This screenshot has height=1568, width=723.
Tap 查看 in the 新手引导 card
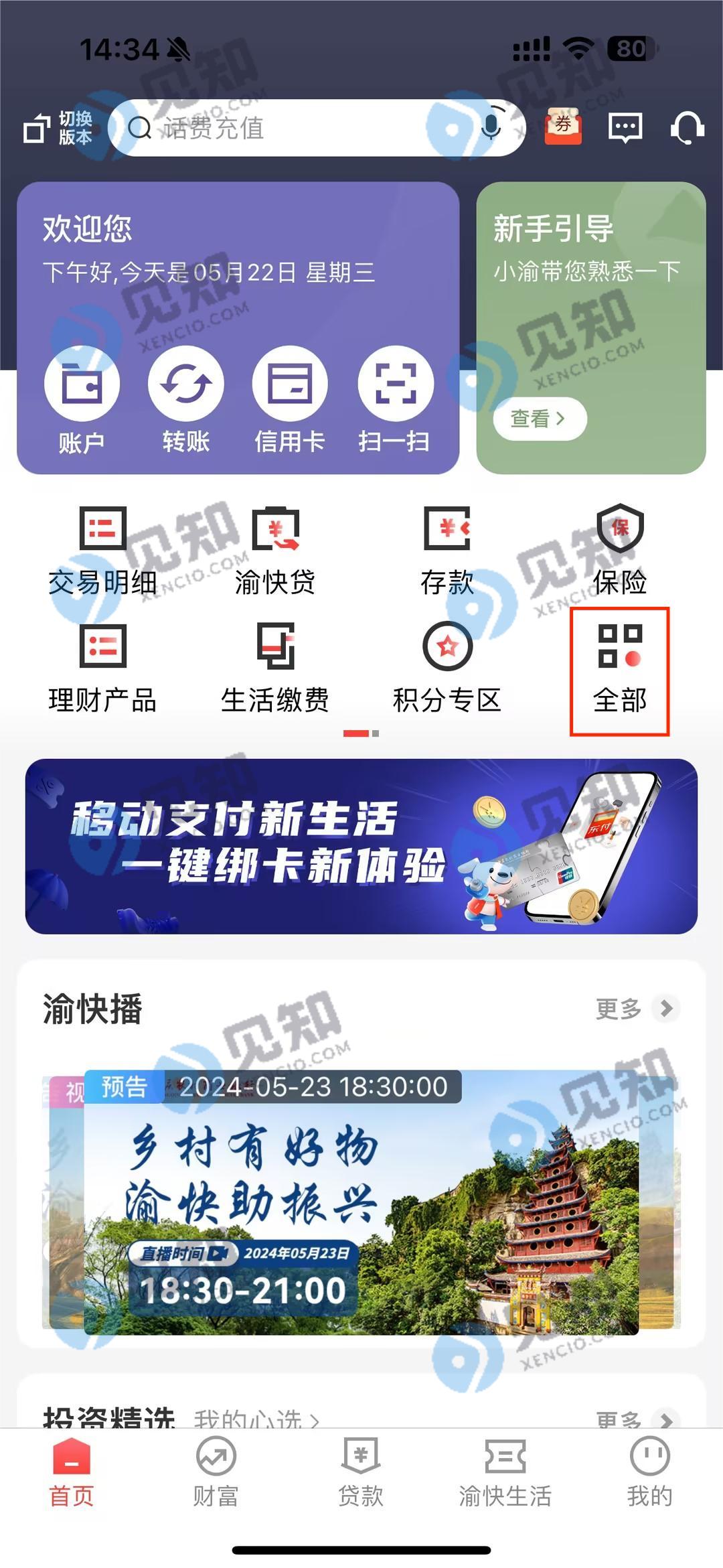[x=540, y=419]
